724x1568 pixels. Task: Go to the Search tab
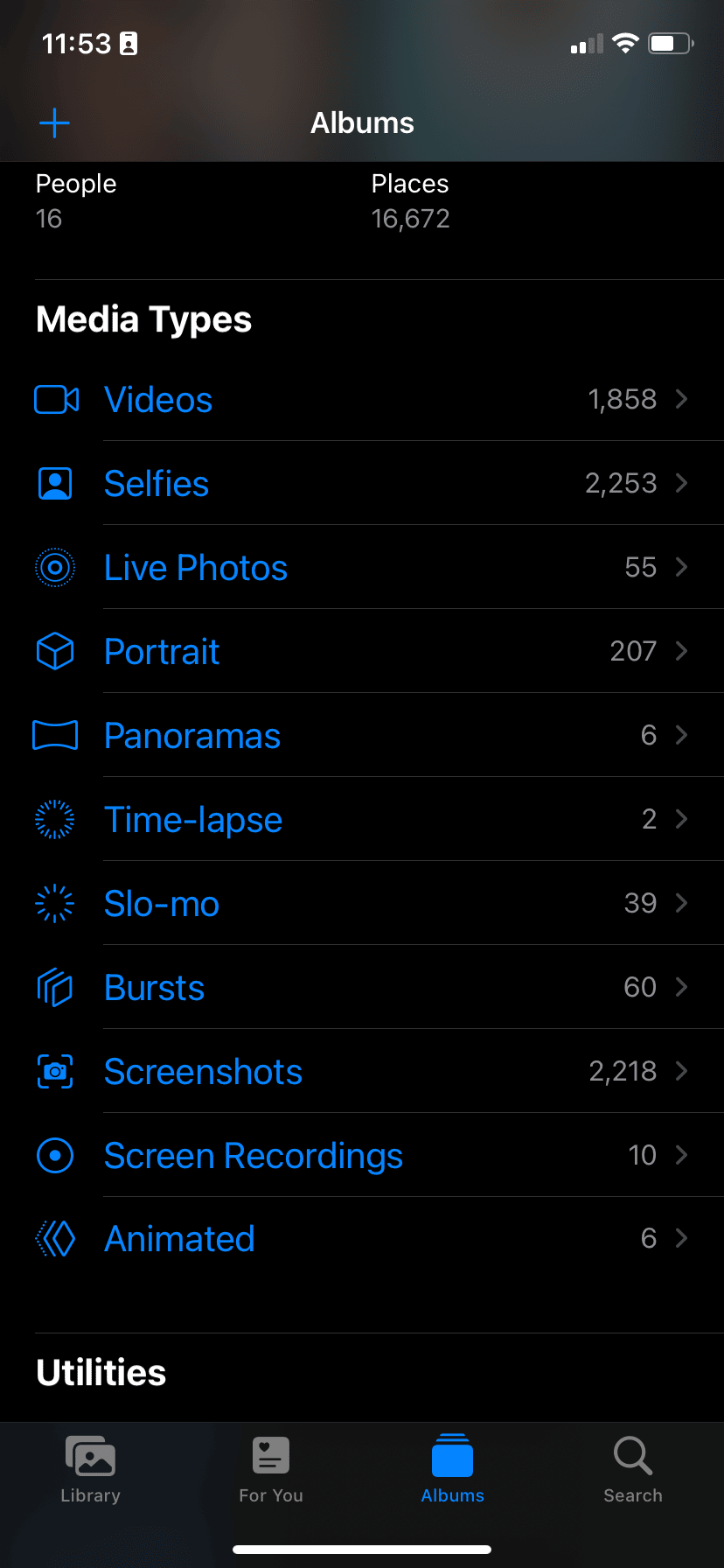tap(633, 1470)
